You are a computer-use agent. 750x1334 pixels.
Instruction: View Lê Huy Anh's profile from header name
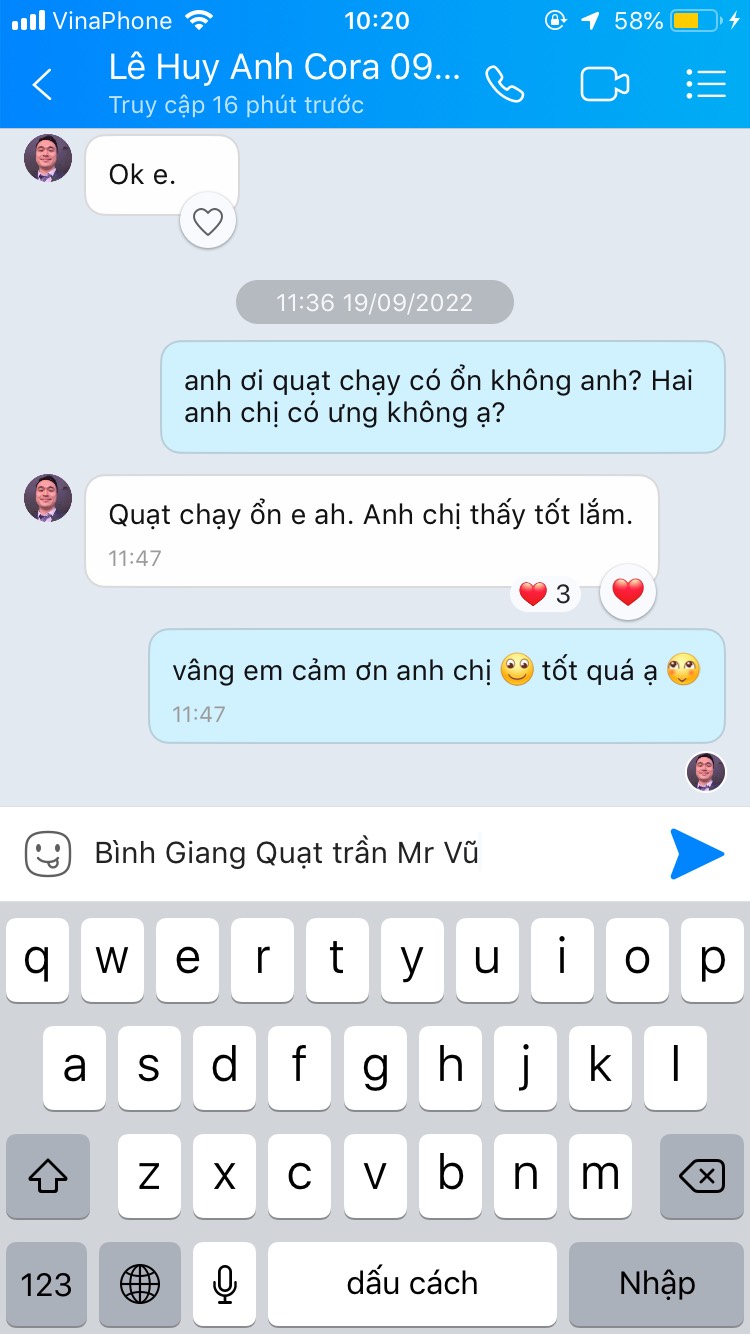285,68
